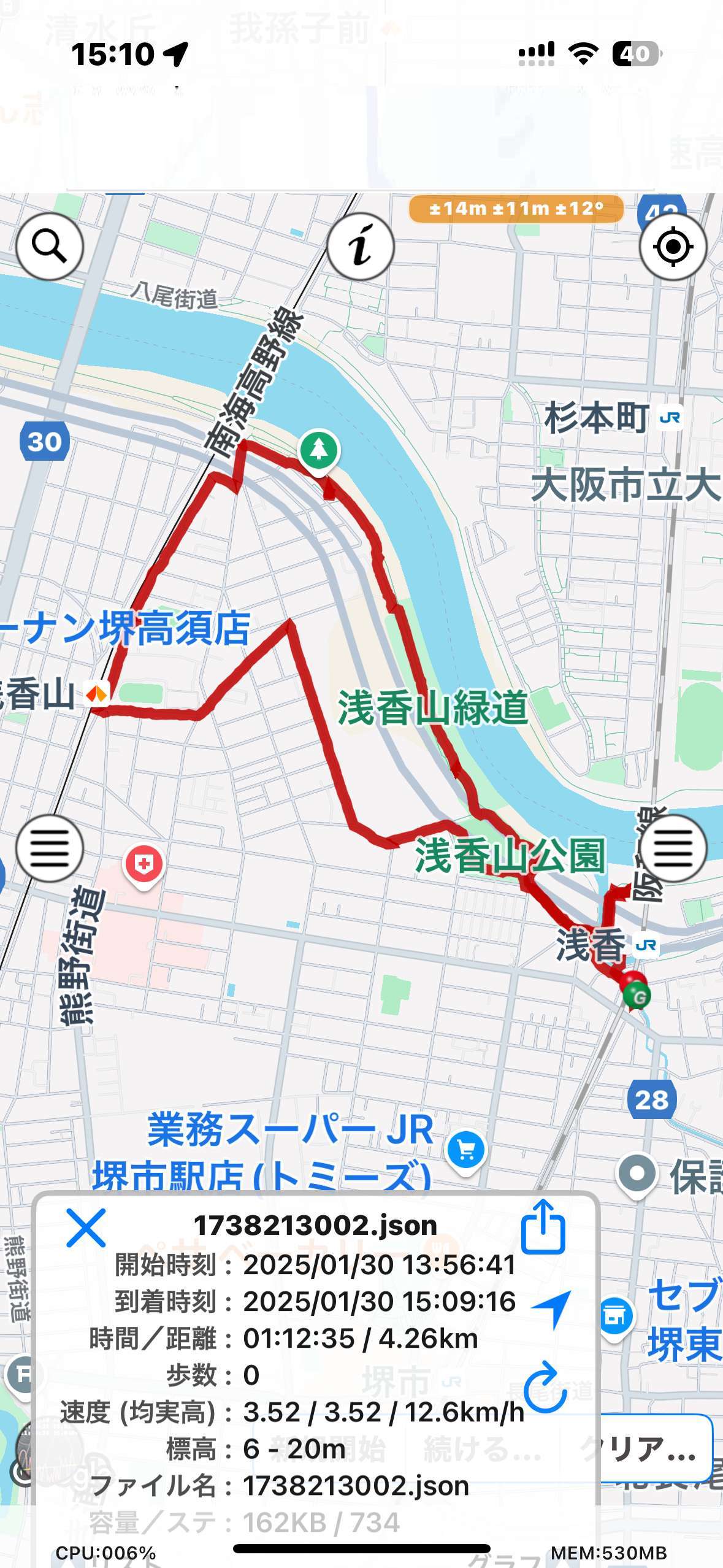Center map on current location

pos(673,247)
